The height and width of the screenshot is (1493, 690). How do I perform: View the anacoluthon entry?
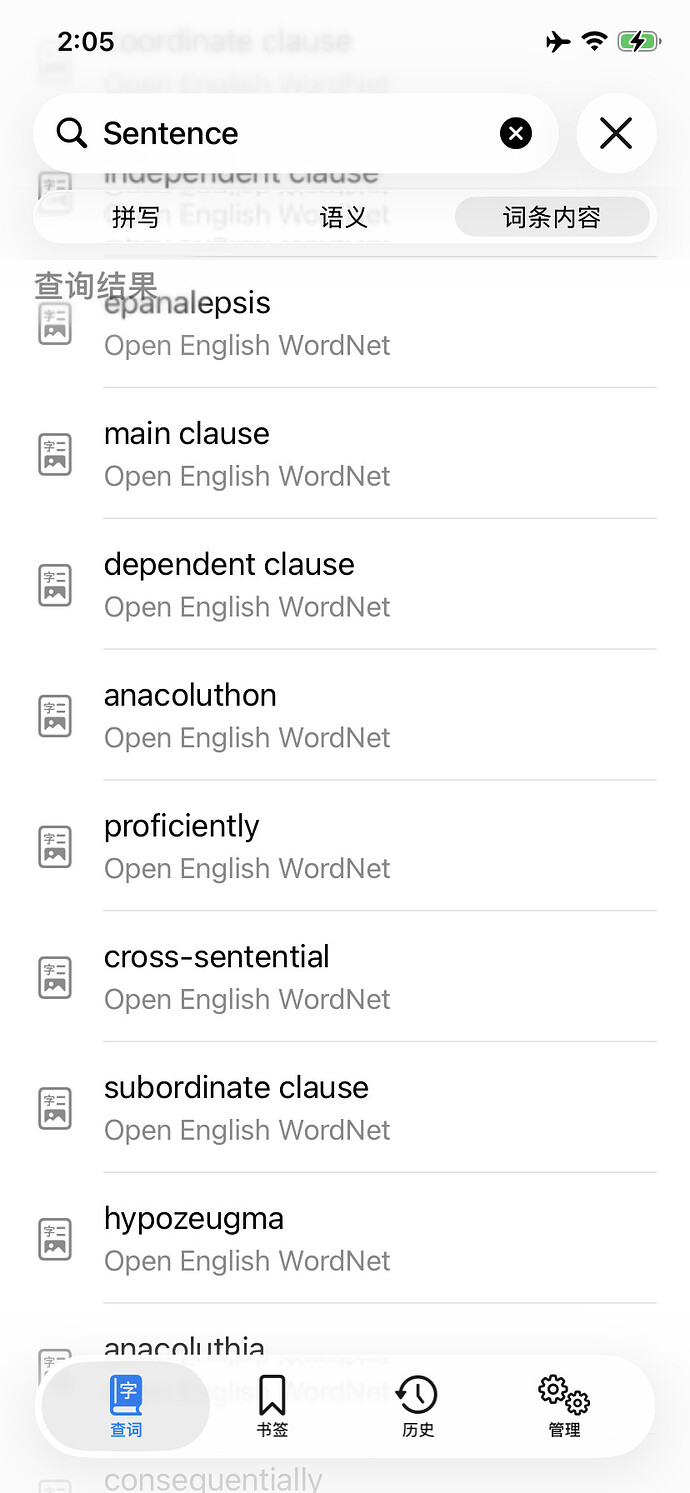345,716
